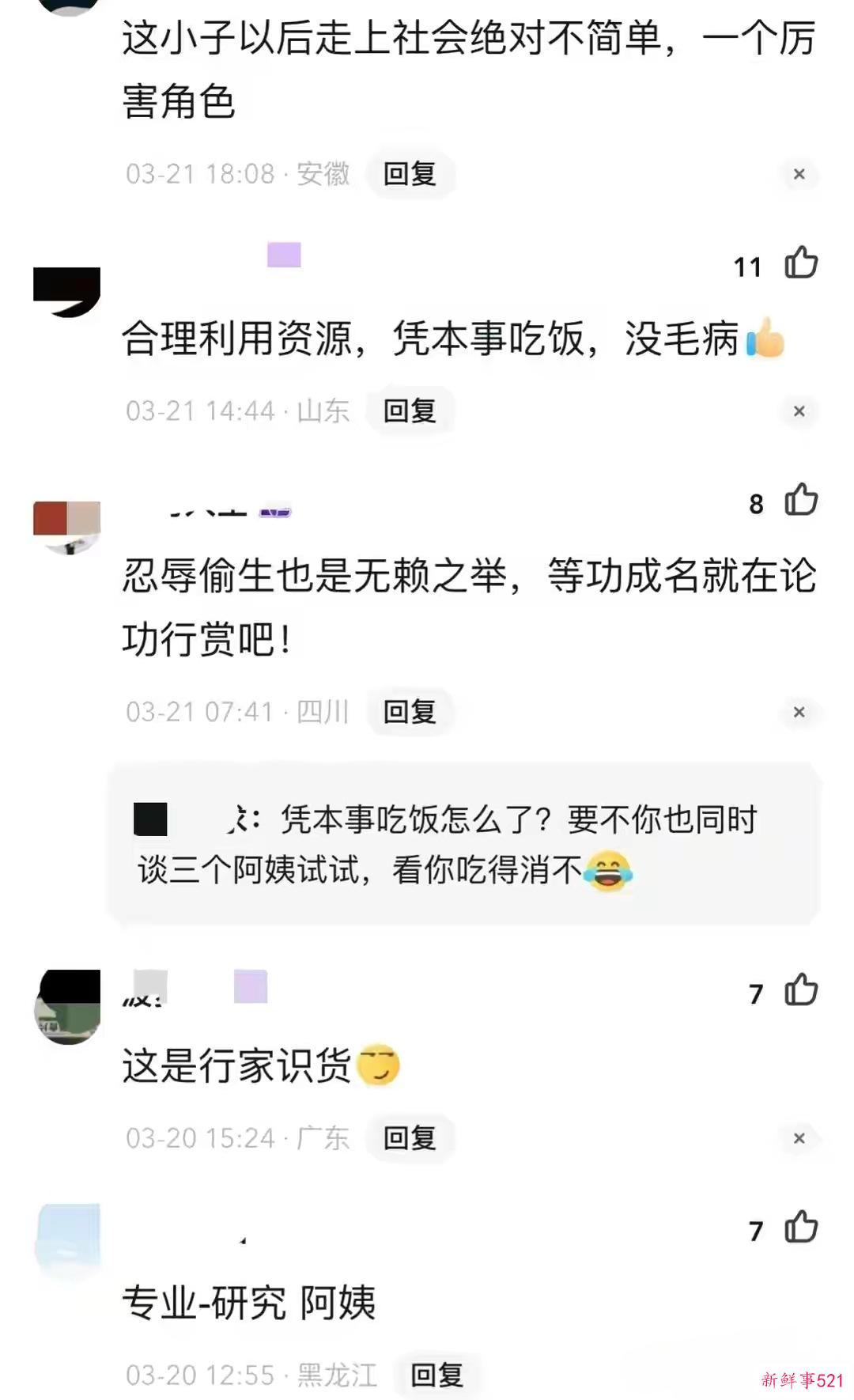The width and height of the screenshot is (854, 1400).
Task: Click 回复 on the 广东 comment
Action: click(x=410, y=1139)
